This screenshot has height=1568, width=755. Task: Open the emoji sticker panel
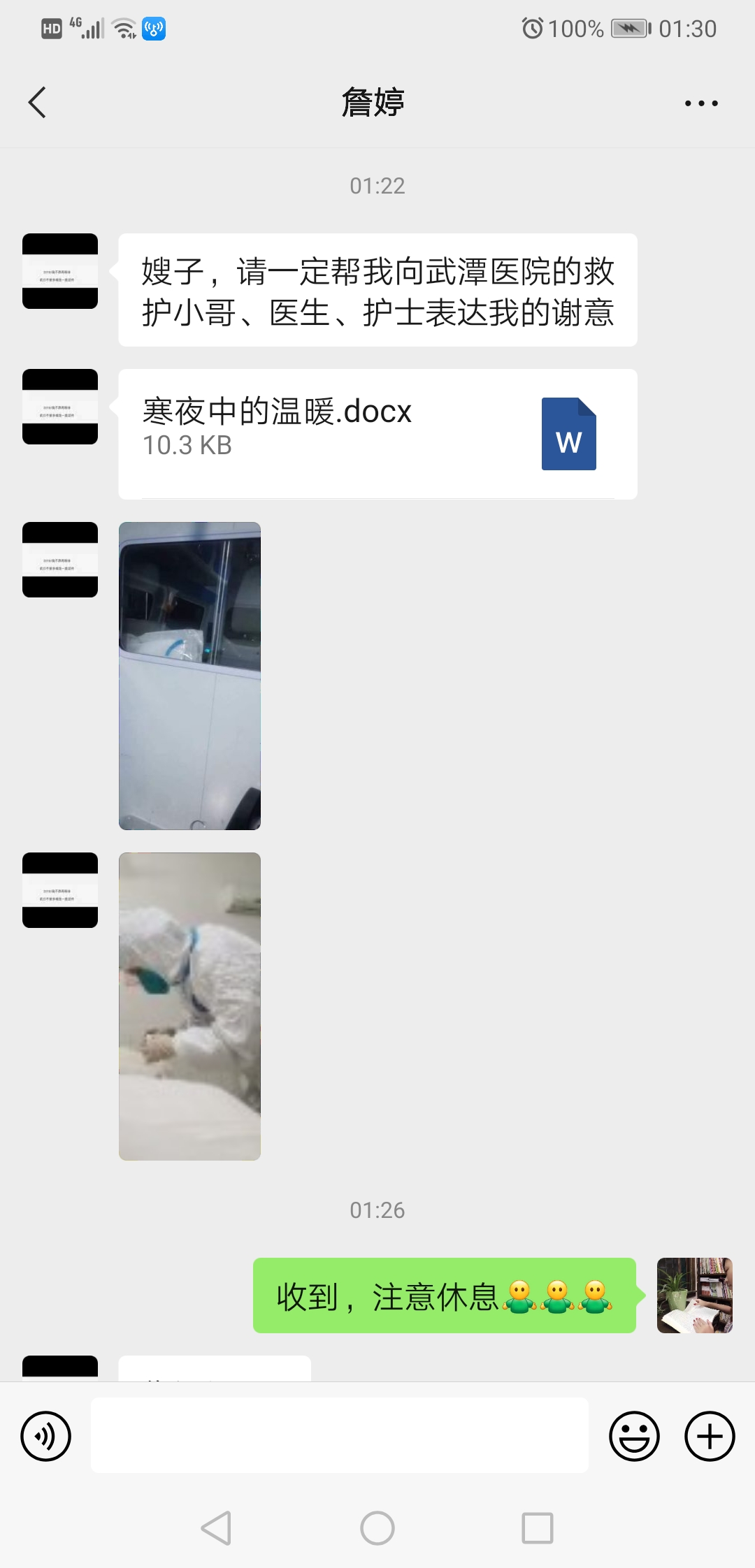coord(634,1436)
